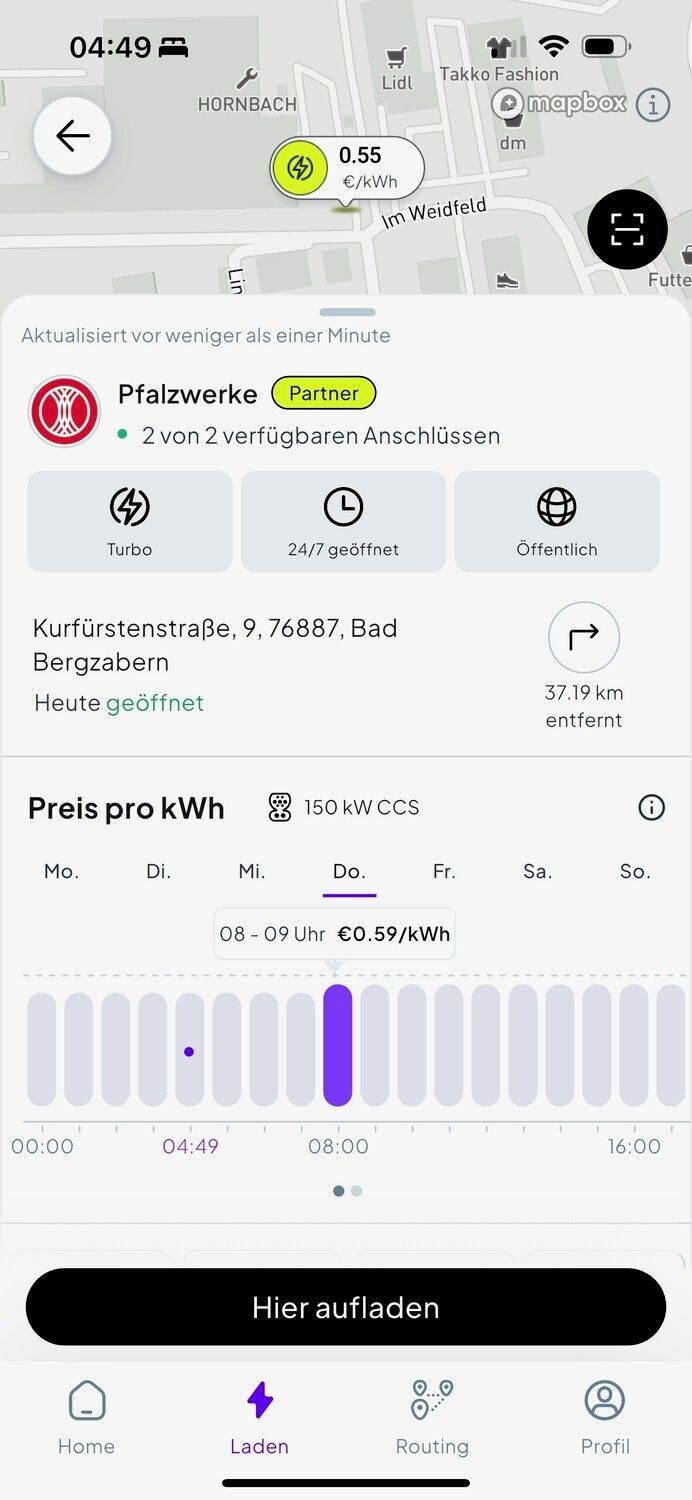Screen dimensions: 692x1500
Task: Show Sa. charging prices
Action: pyautogui.click(x=538, y=872)
